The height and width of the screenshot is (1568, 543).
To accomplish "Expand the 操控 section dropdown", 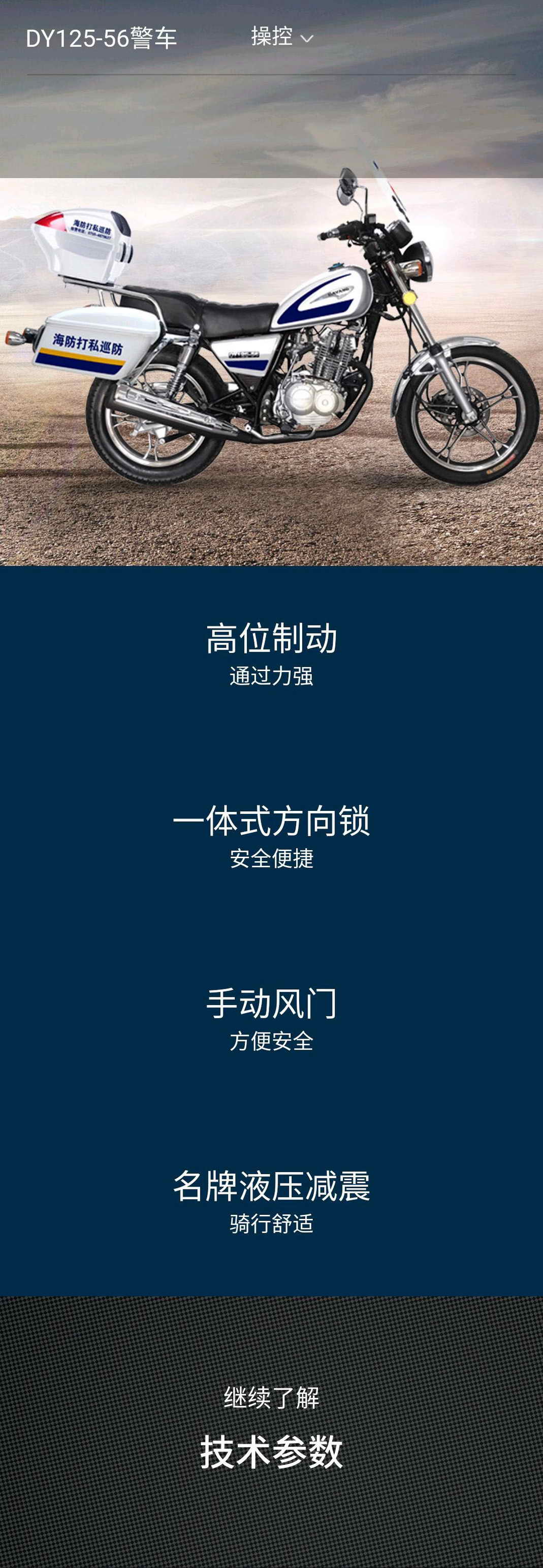I will click(x=282, y=38).
